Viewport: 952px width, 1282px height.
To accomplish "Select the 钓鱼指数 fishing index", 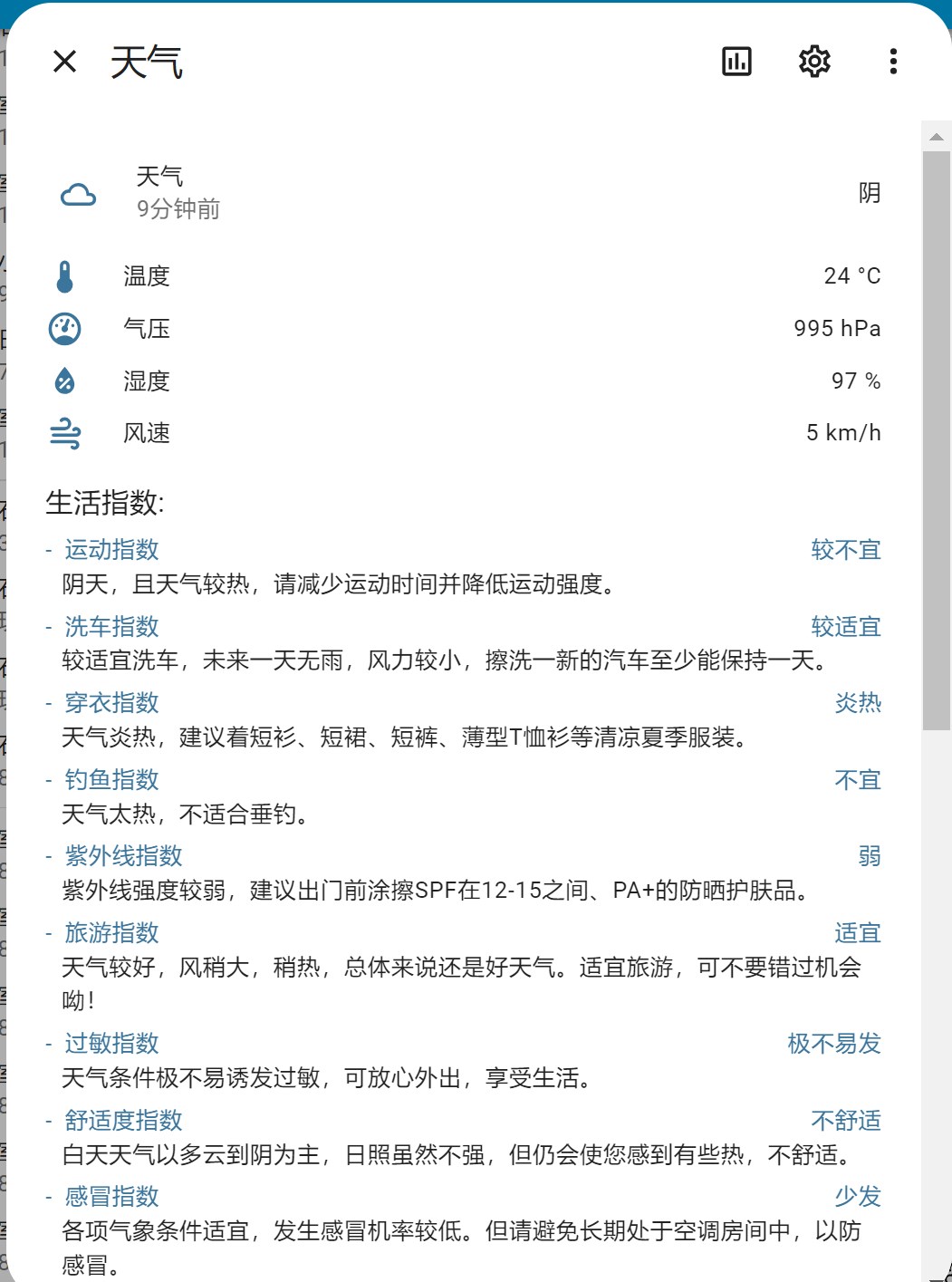I will click(x=110, y=779).
